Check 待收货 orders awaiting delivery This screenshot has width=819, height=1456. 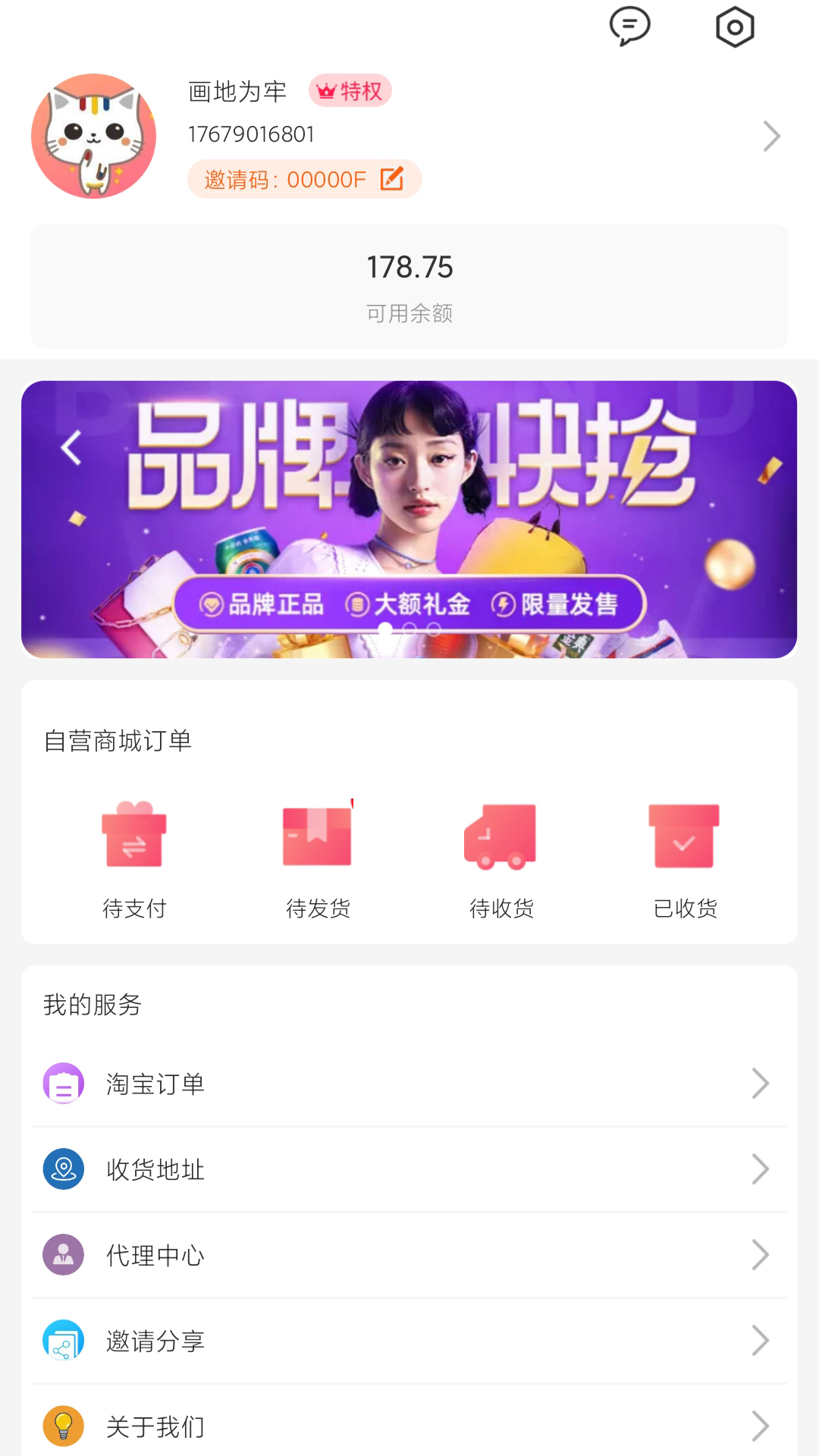501,858
